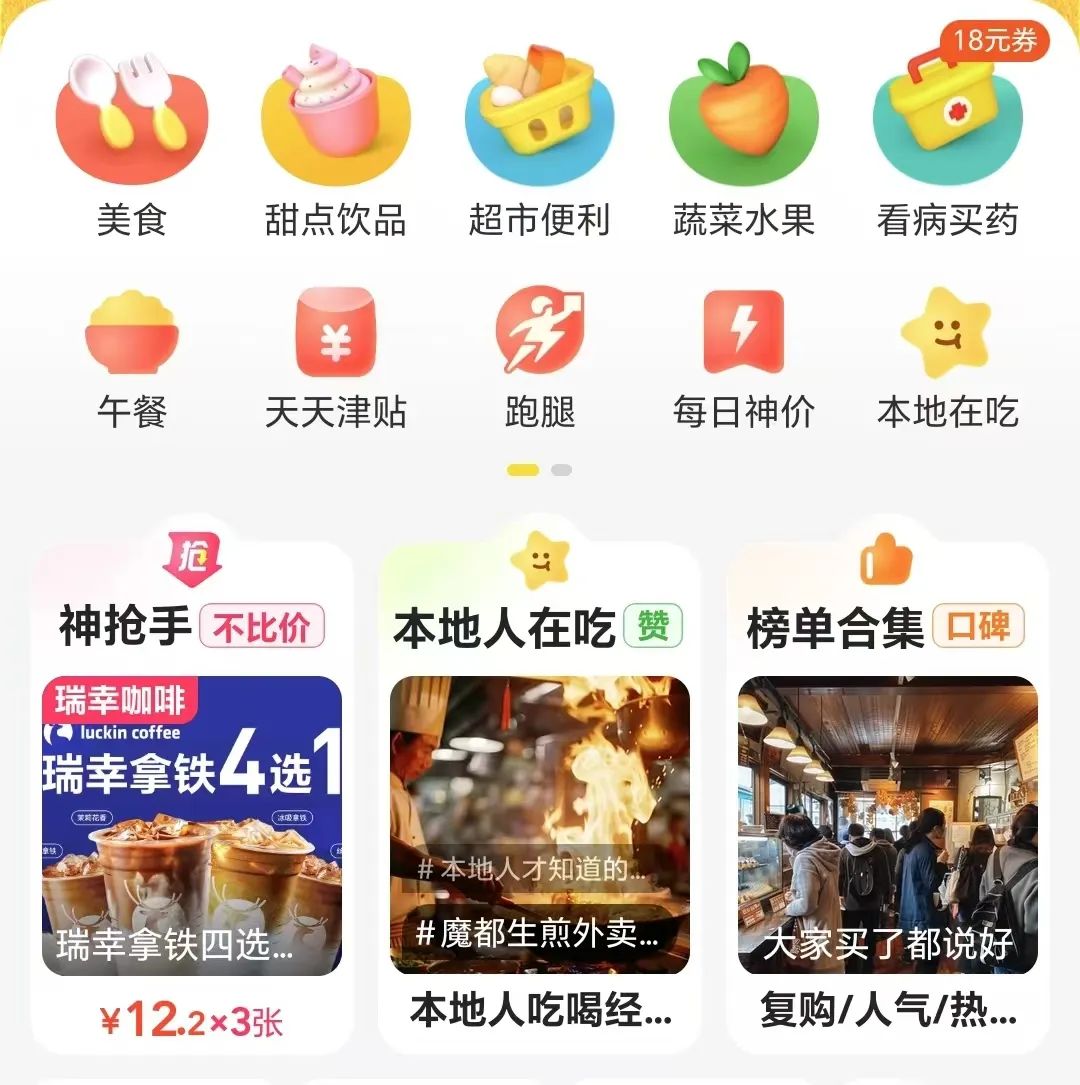Open 超市便利 supermarket category
The image size is (1080, 1085).
pyautogui.click(x=539, y=138)
